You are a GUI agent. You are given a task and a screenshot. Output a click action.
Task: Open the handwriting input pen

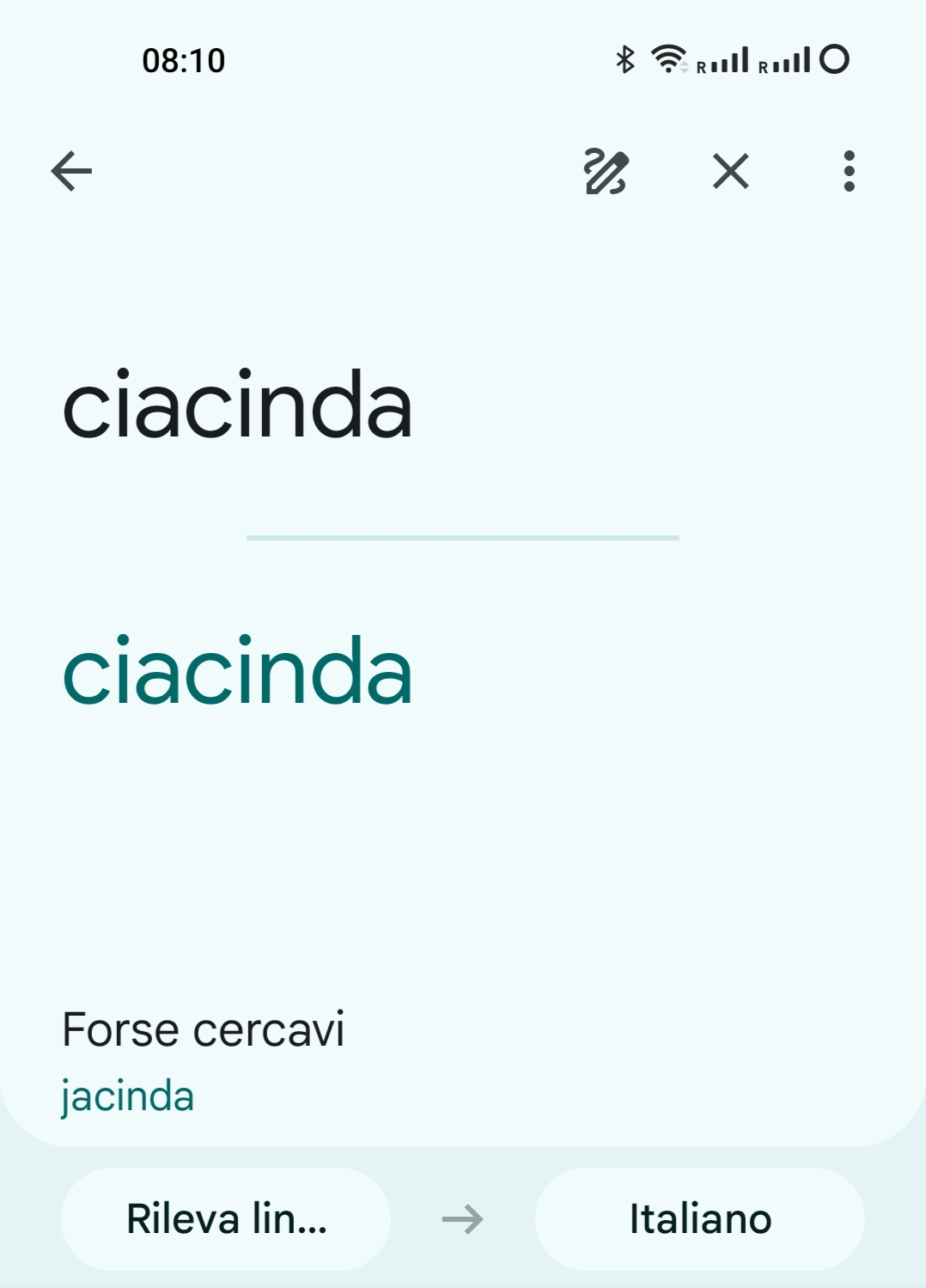point(606,171)
